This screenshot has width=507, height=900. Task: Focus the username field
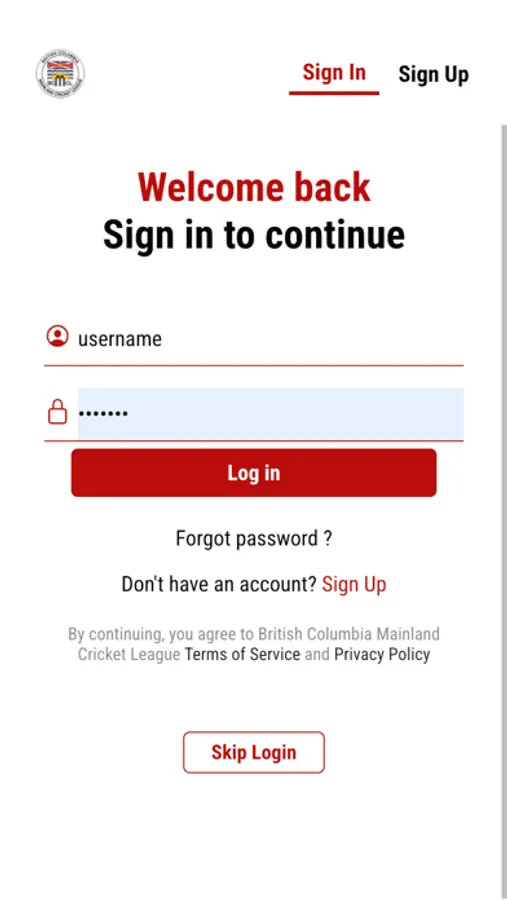(270, 338)
